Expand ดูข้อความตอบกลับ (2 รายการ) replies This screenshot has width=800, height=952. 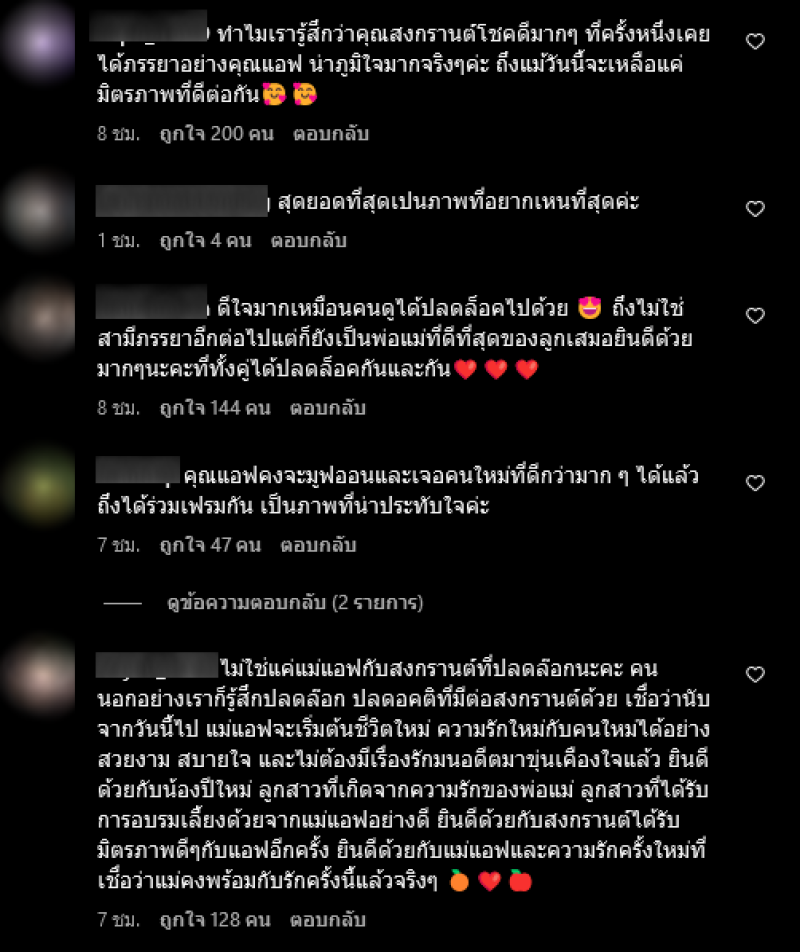coord(295,603)
